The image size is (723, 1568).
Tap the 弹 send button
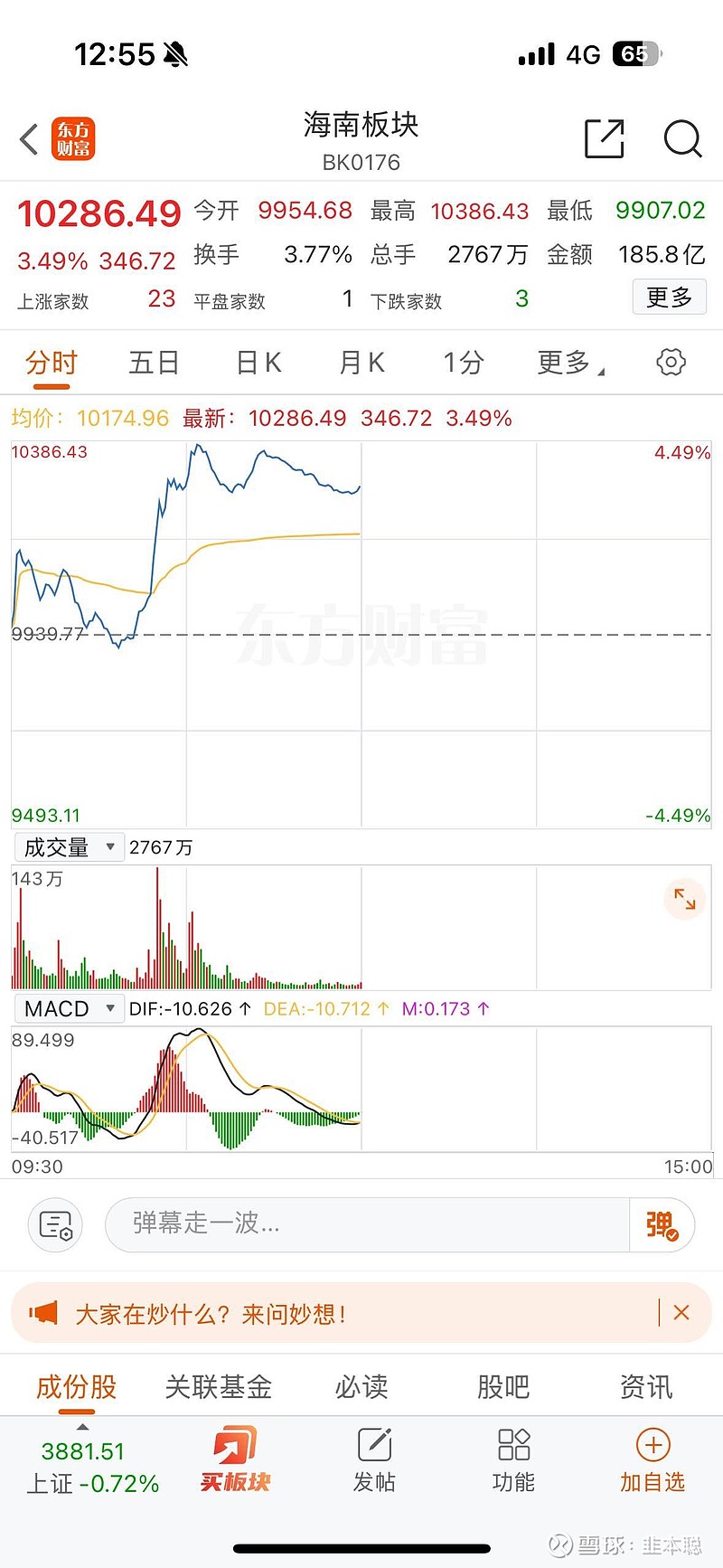click(x=662, y=1225)
